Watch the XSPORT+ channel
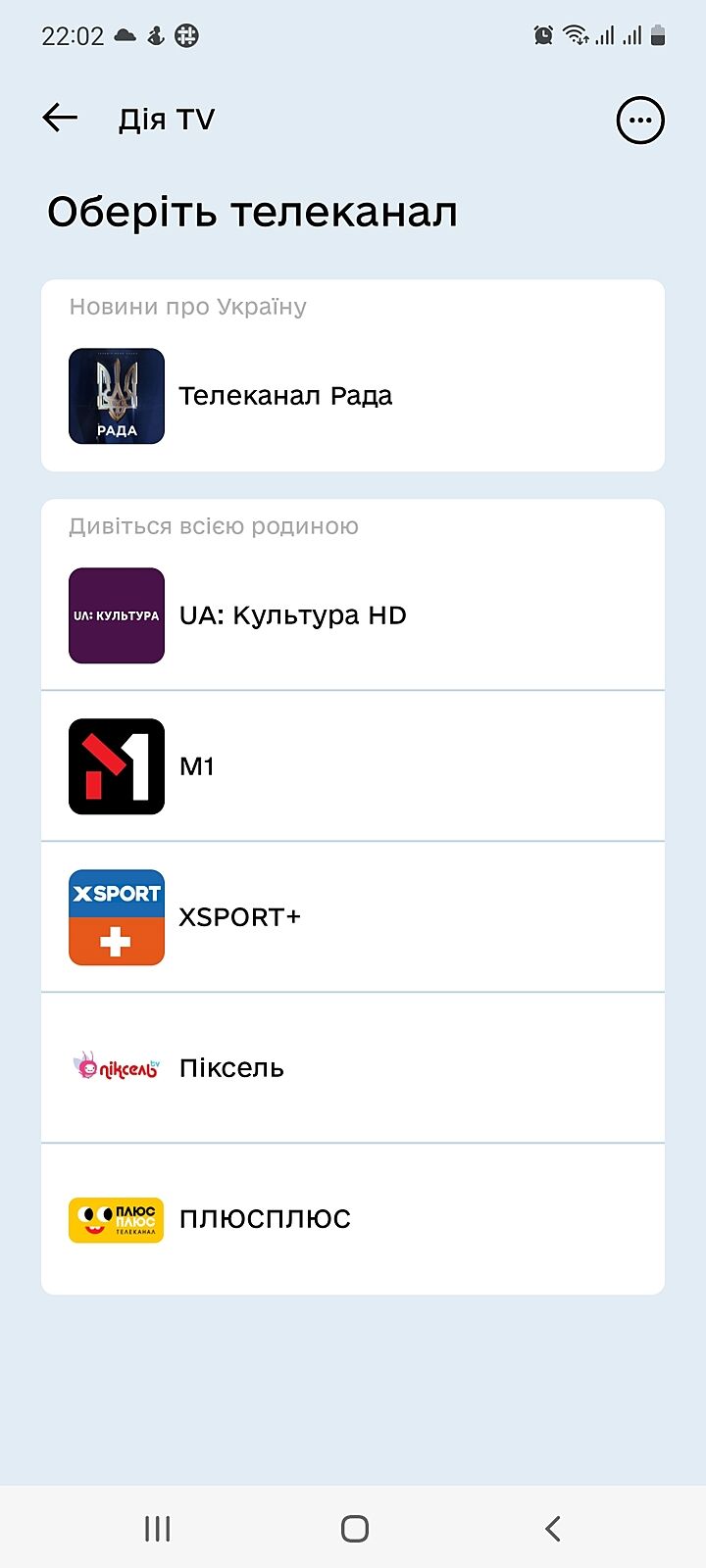This screenshot has width=706, height=1568. 353,917
